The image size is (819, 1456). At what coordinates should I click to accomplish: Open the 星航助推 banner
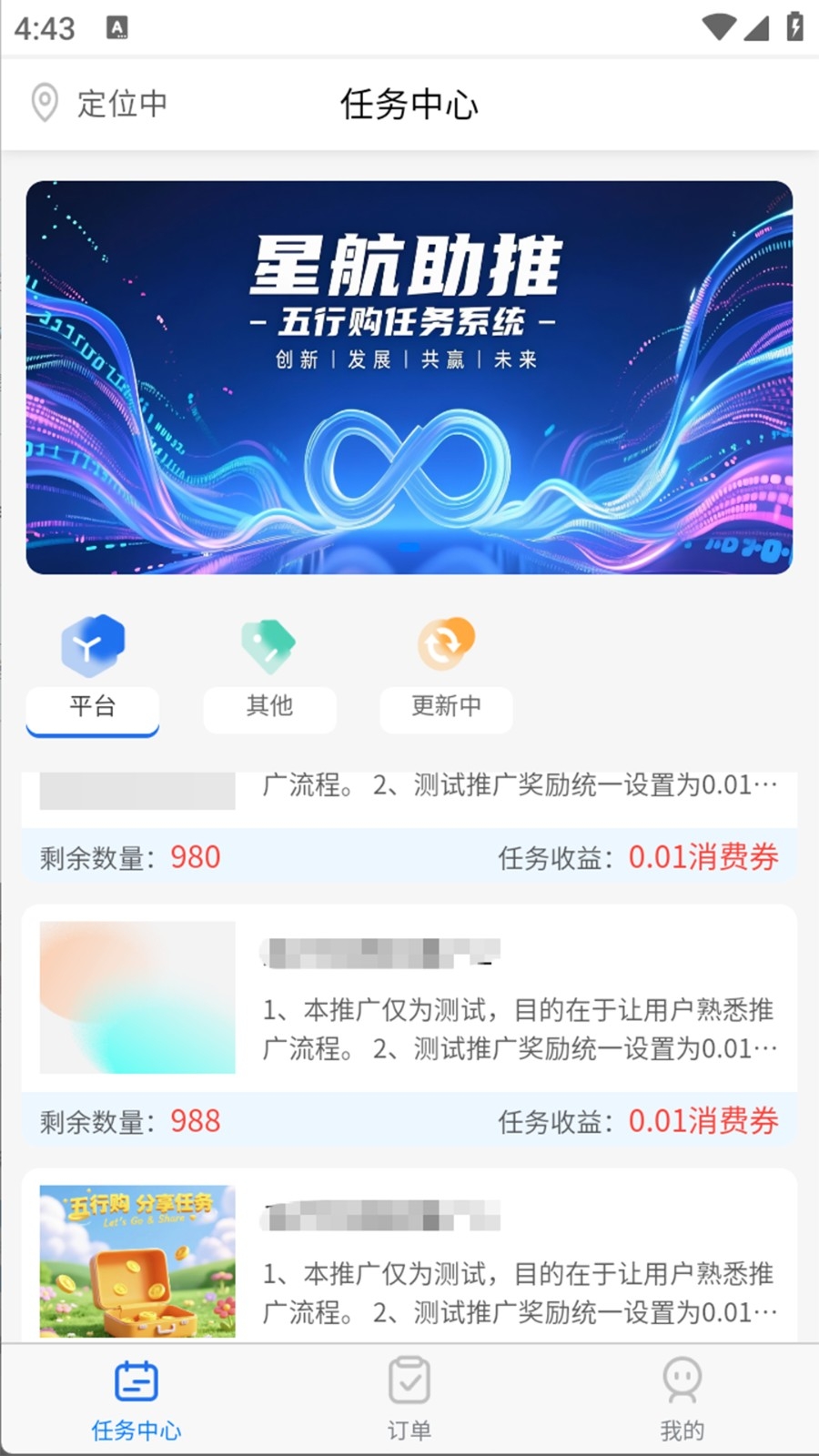[x=409, y=377]
